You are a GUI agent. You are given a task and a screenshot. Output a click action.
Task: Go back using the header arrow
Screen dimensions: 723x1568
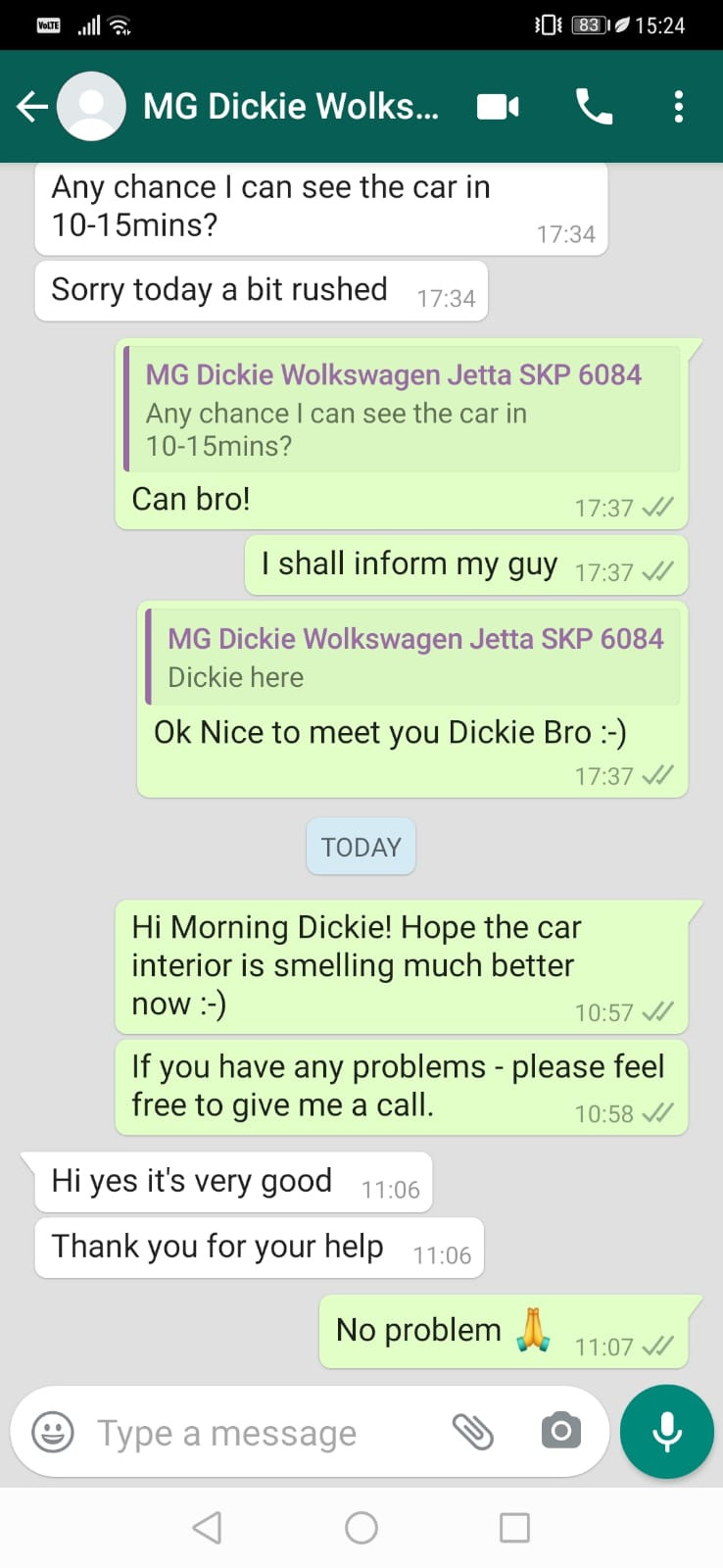click(x=32, y=106)
